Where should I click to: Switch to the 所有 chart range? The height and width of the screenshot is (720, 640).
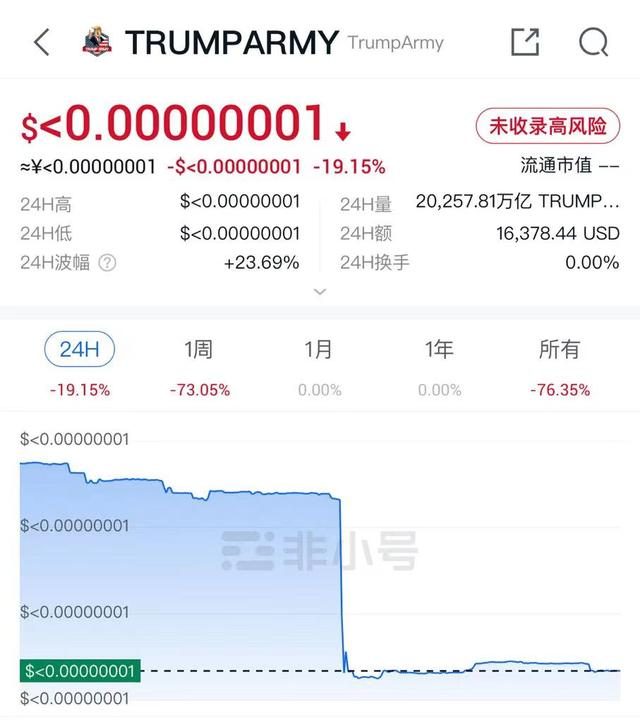click(x=559, y=350)
